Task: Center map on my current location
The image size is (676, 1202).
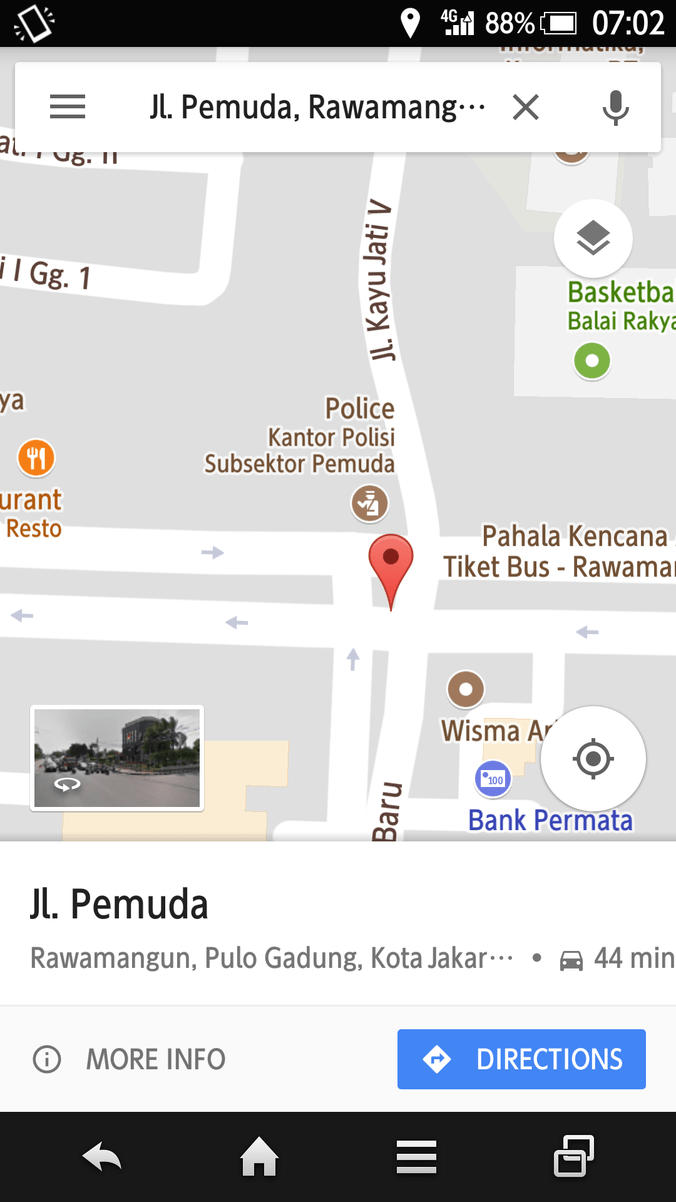Action: coord(593,759)
